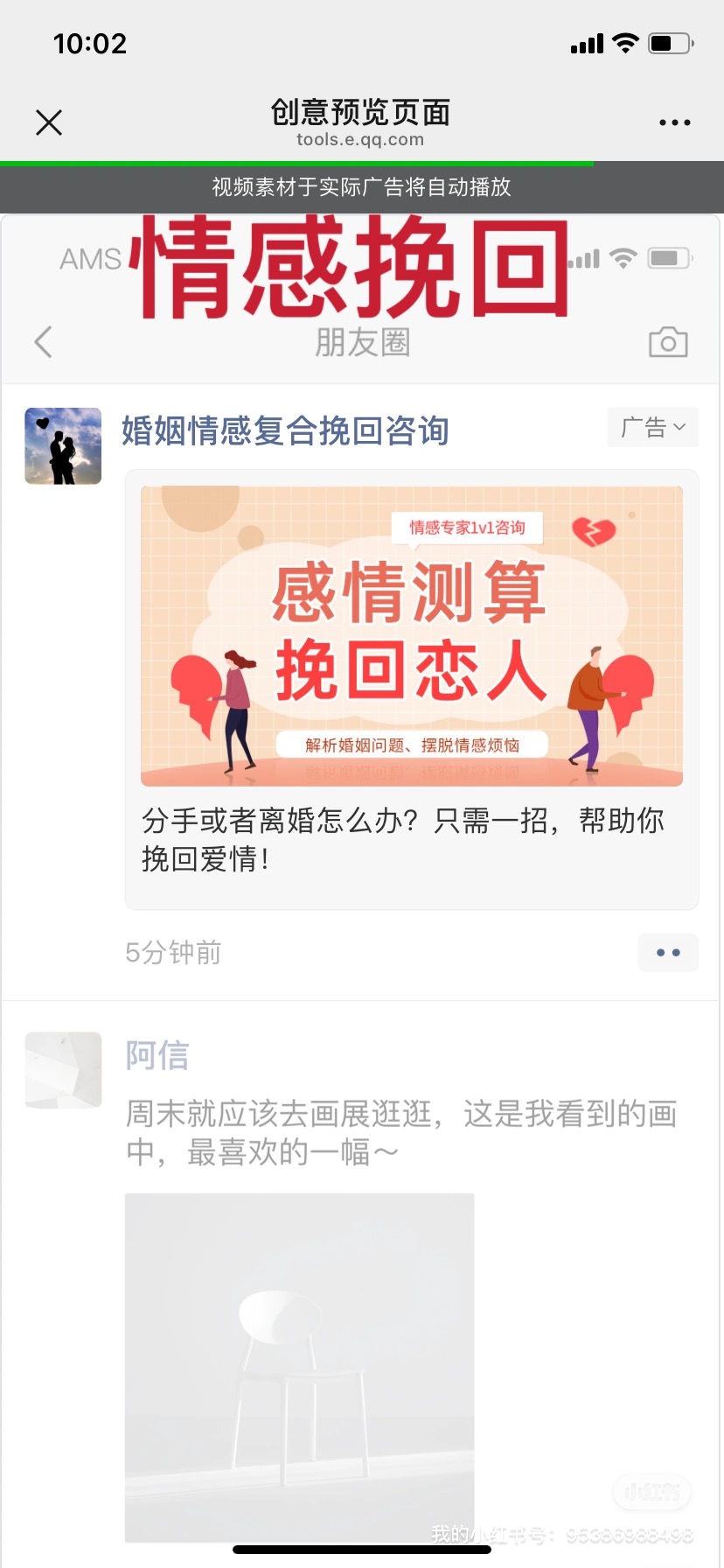Open the camera icon in 朋友圈
The height and width of the screenshot is (1568, 724).
pos(668,342)
